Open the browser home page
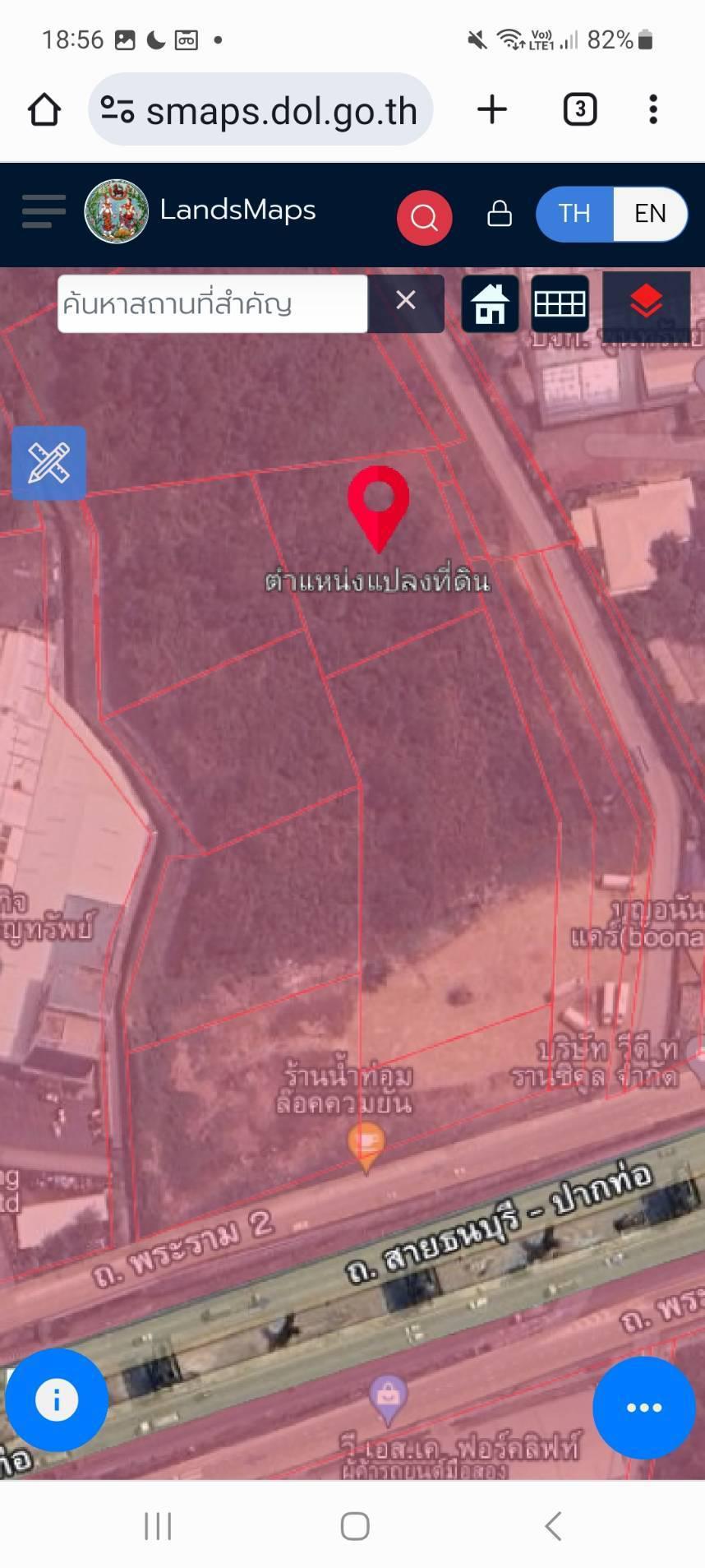 (x=44, y=109)
